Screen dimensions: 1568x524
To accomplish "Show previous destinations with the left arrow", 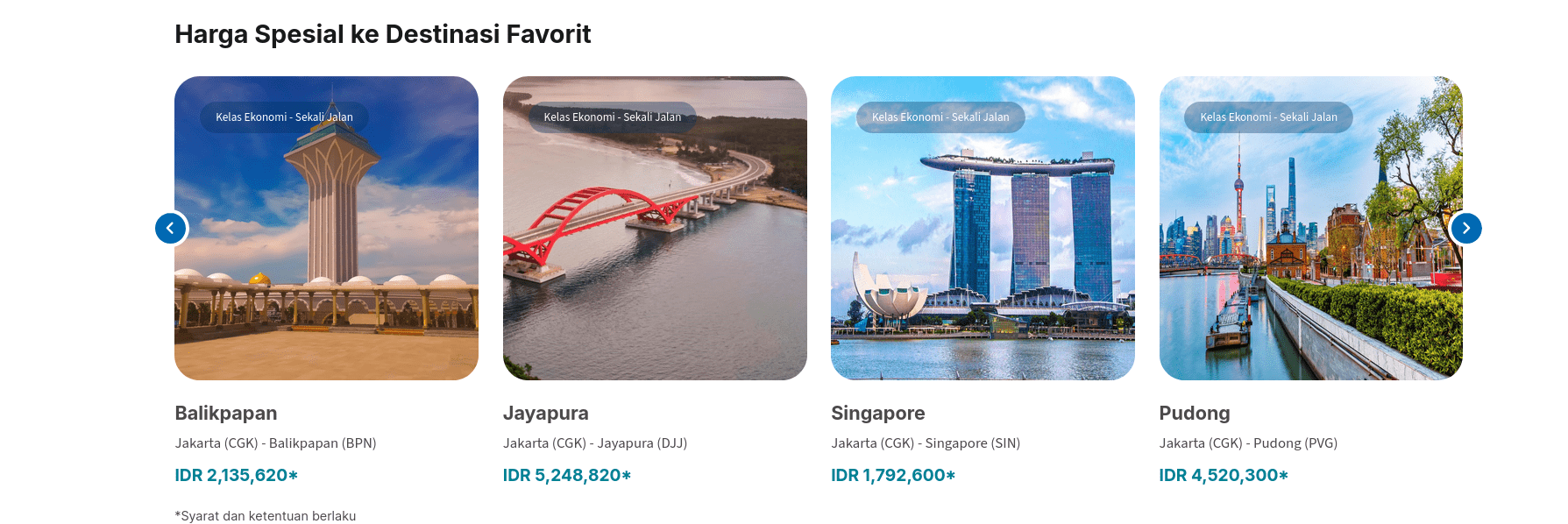I will (x=170, y=228).
